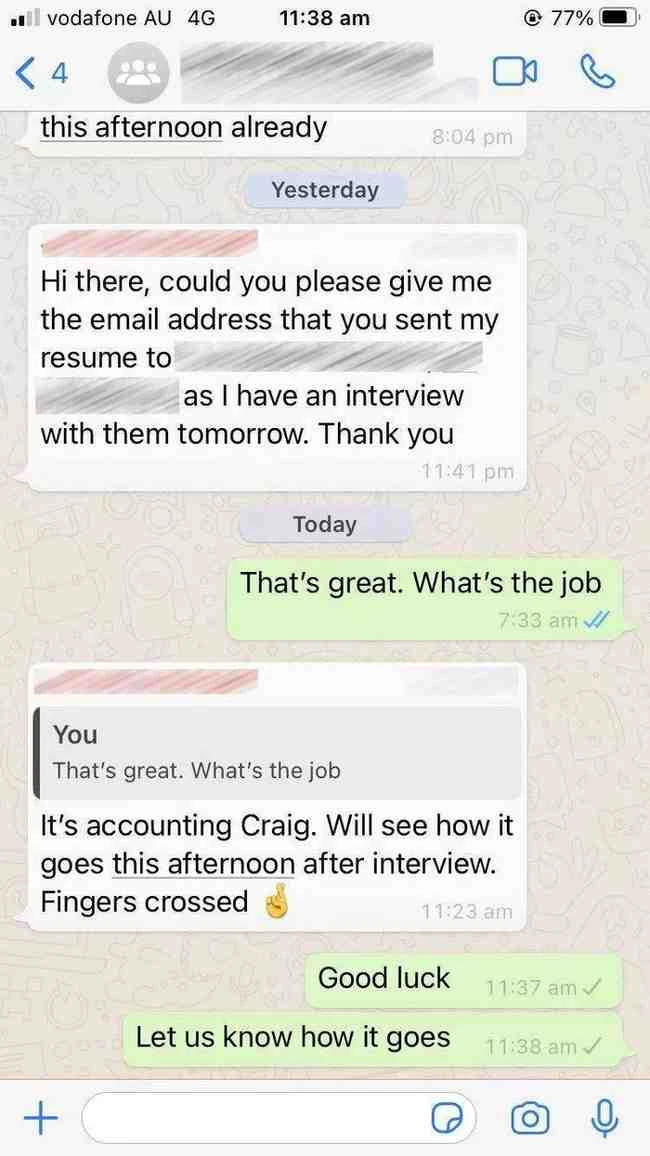Screen dimensions: 650x1156
Task: Start a voice call
Action: [598, 72]
